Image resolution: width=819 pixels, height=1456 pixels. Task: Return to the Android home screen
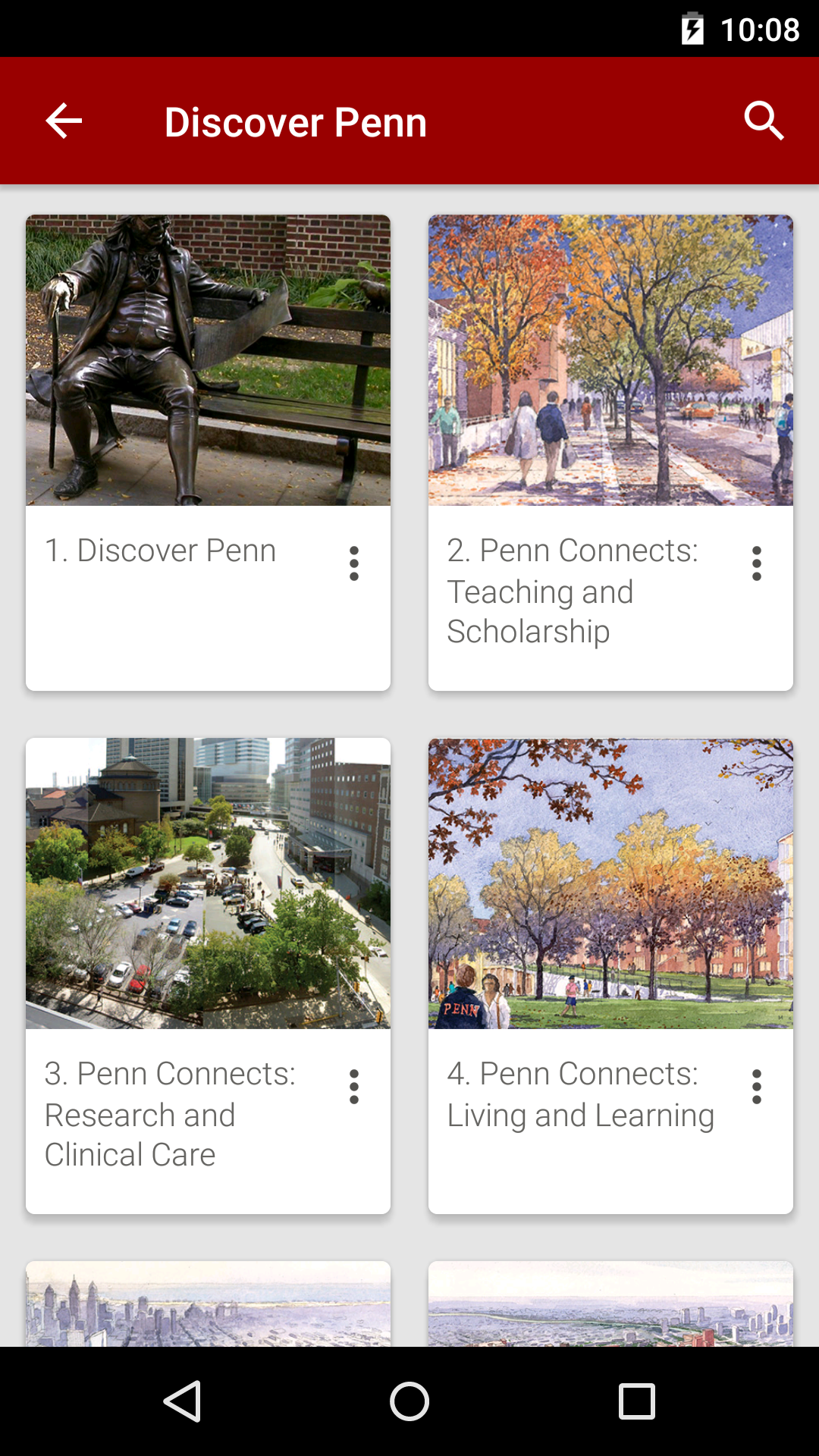point(409,1401)
